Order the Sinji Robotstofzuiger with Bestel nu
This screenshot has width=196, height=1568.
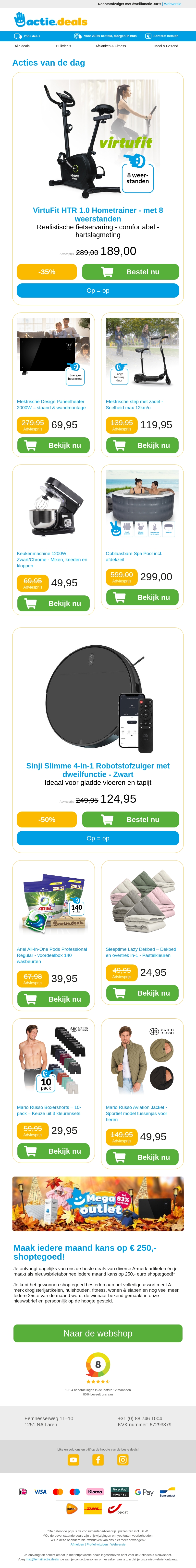pyautogui.click(x=130, y=819)
